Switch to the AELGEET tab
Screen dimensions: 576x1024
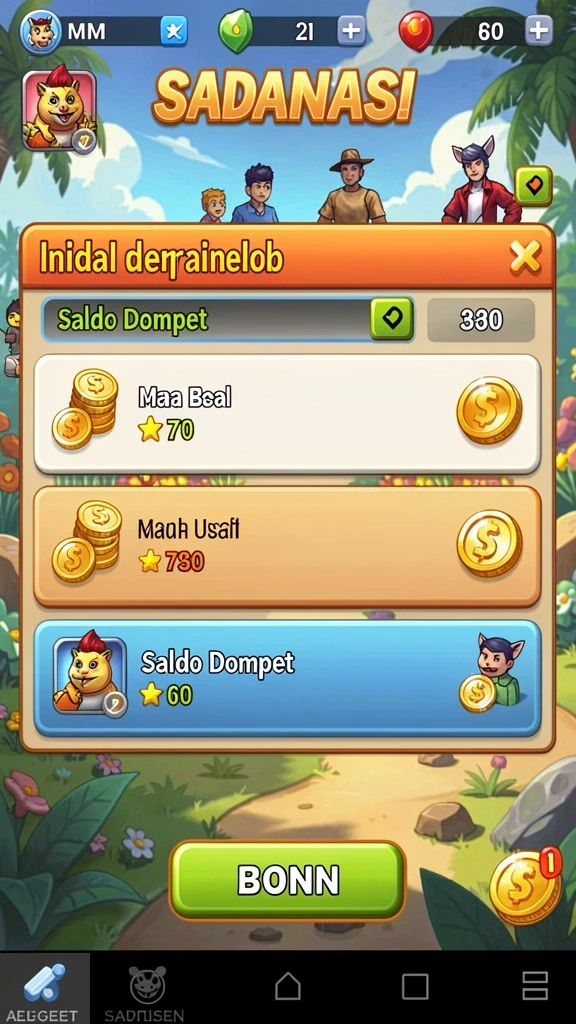44,987
